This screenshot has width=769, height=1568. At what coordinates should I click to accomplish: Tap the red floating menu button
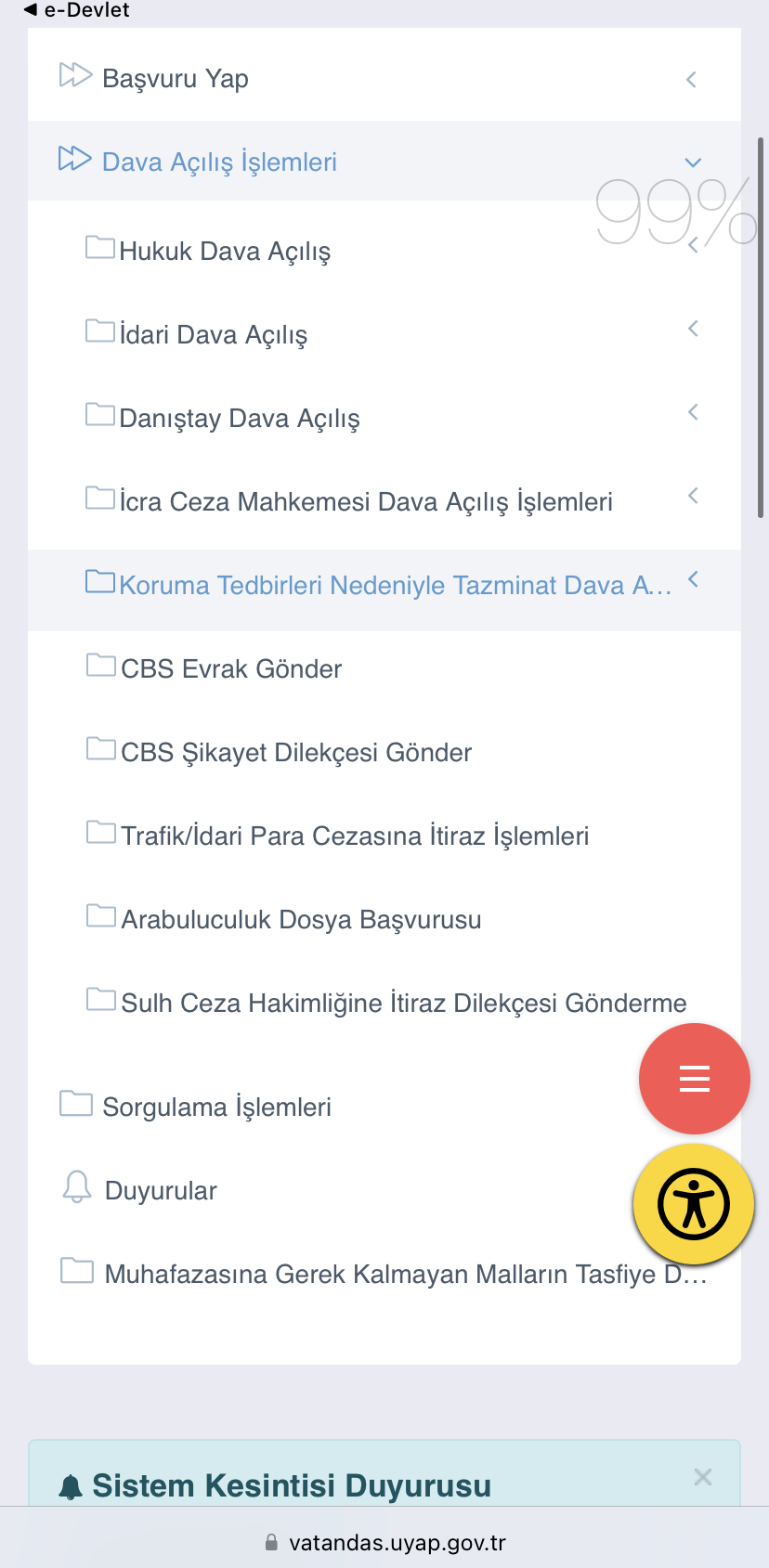coord(694,1079)
